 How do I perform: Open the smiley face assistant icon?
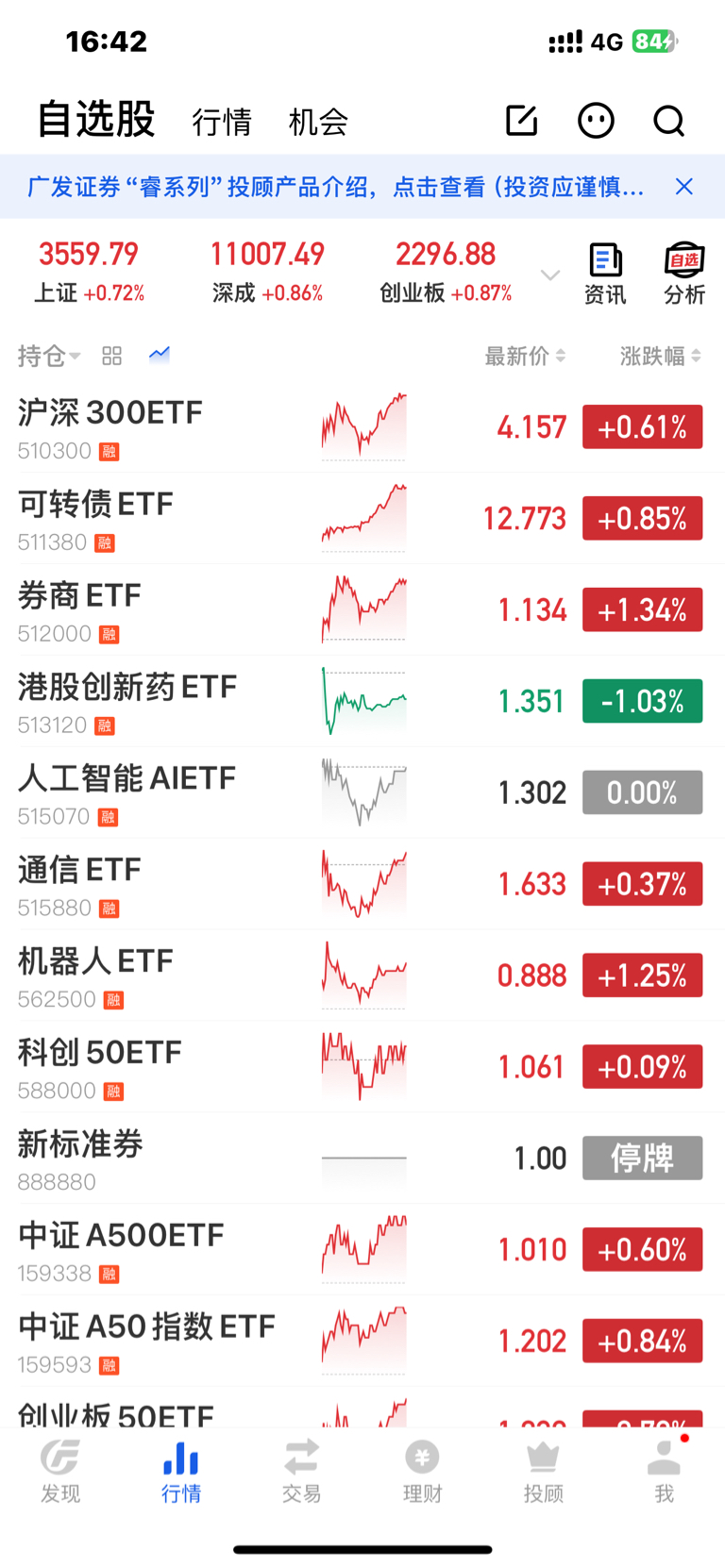pyautogui.click(x=596, y=121)
